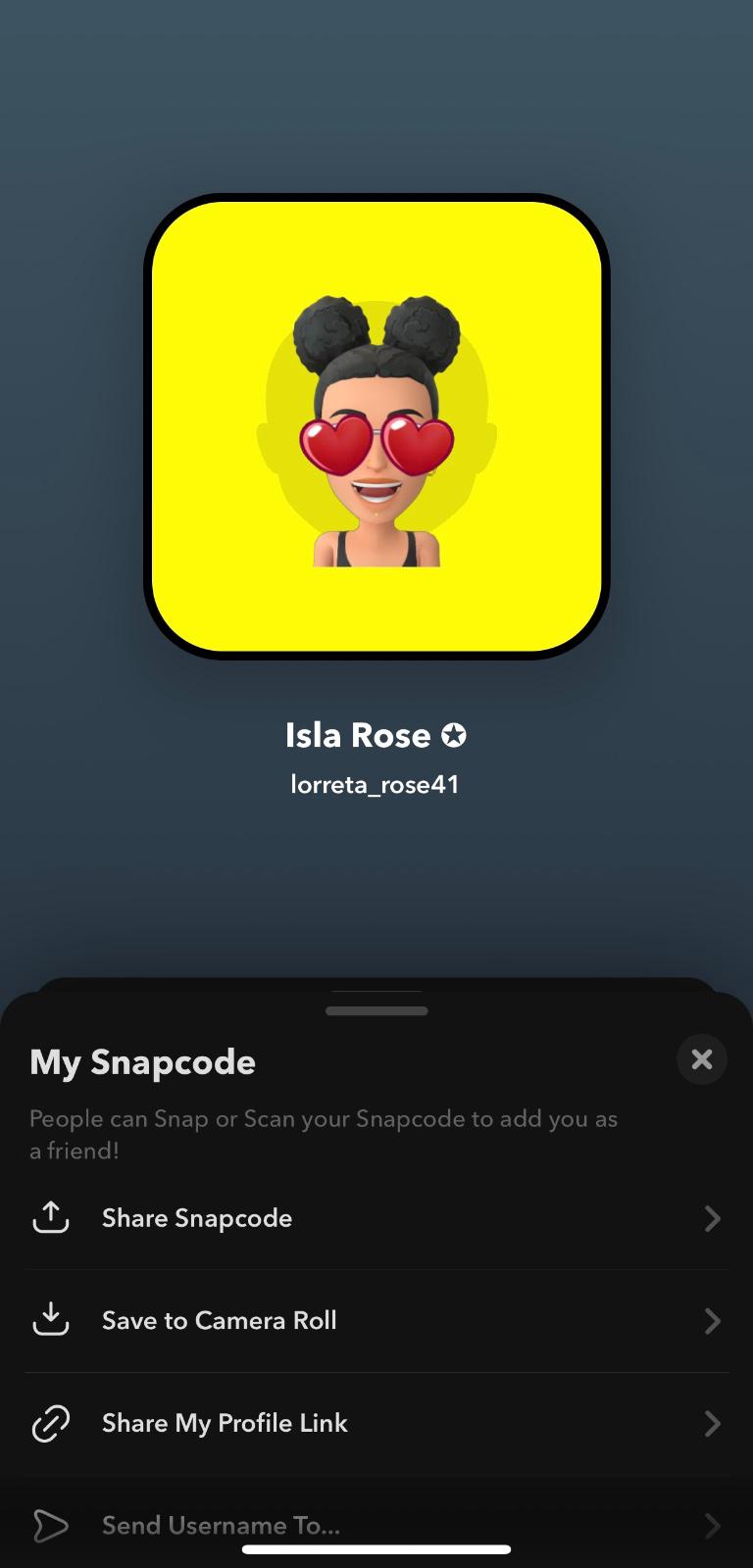
Task: Open Send Username To option
Action: (x=376, y=1524)
